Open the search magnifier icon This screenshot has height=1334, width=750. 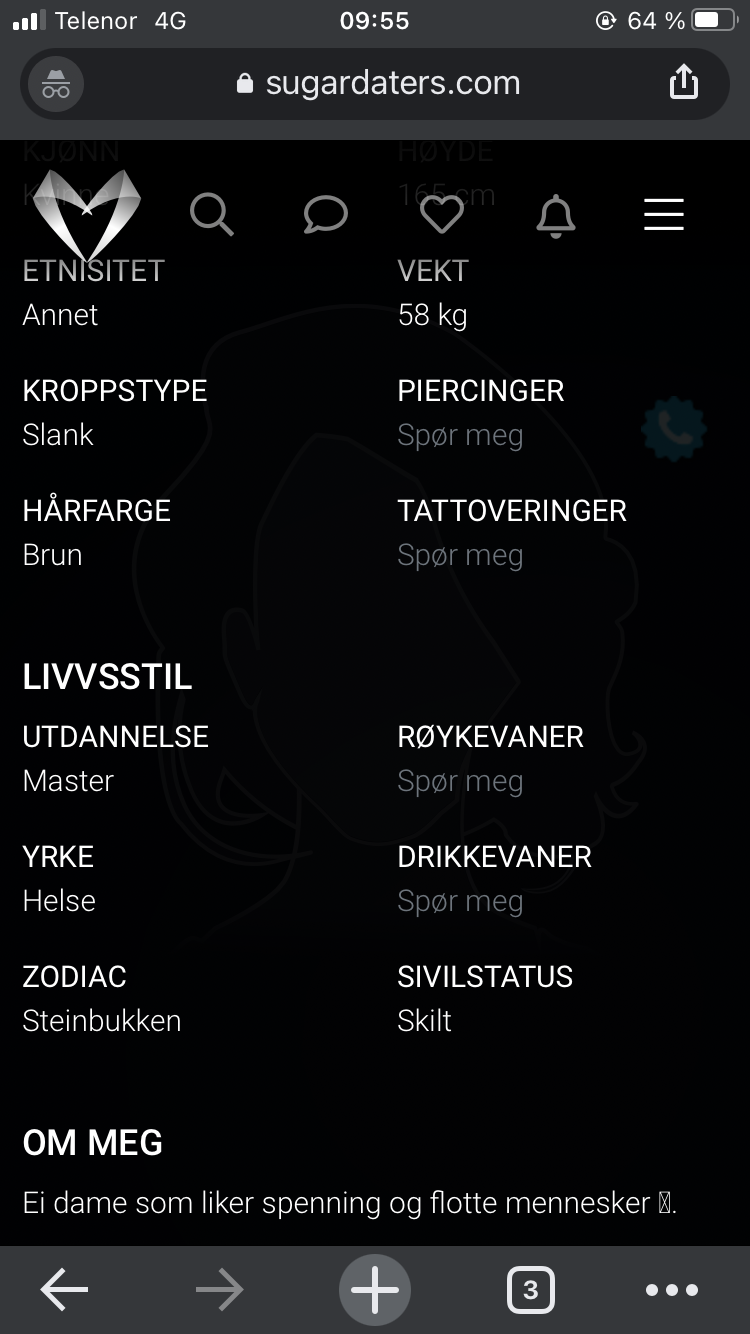[211, 214]
